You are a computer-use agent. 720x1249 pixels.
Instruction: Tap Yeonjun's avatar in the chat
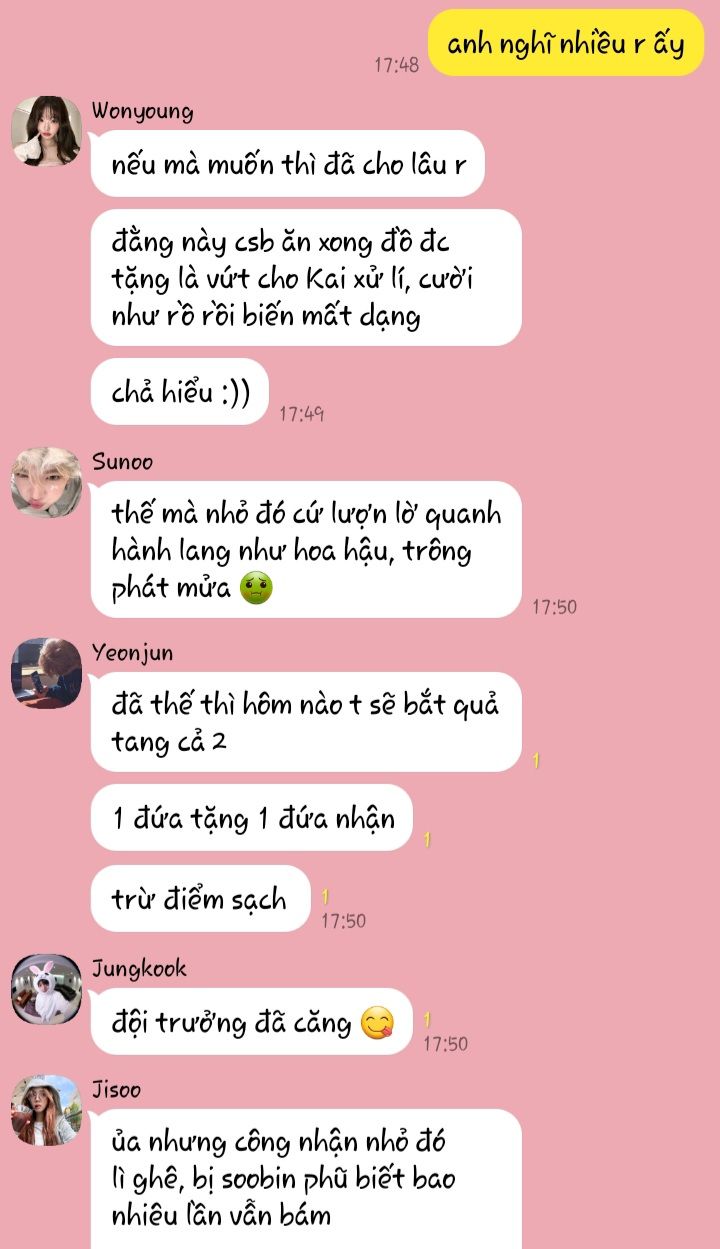pyautogui.click(x=46, y=673)
